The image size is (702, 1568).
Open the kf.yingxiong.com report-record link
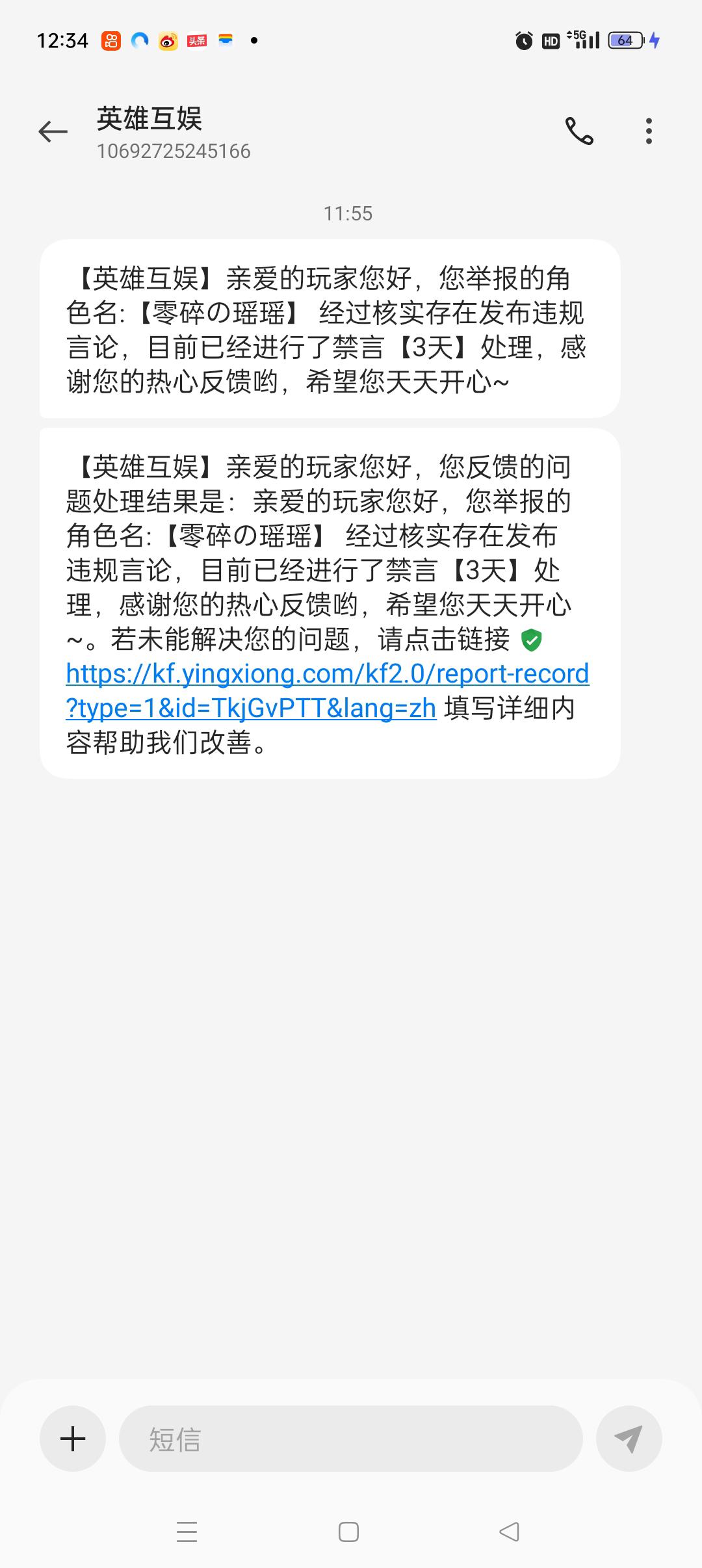327,690
